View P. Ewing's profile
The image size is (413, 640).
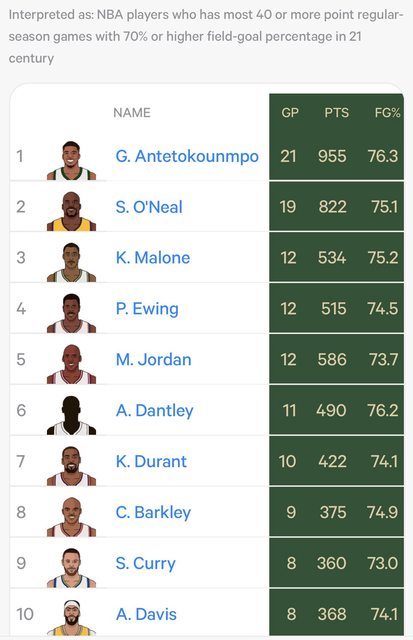(147, 309)
